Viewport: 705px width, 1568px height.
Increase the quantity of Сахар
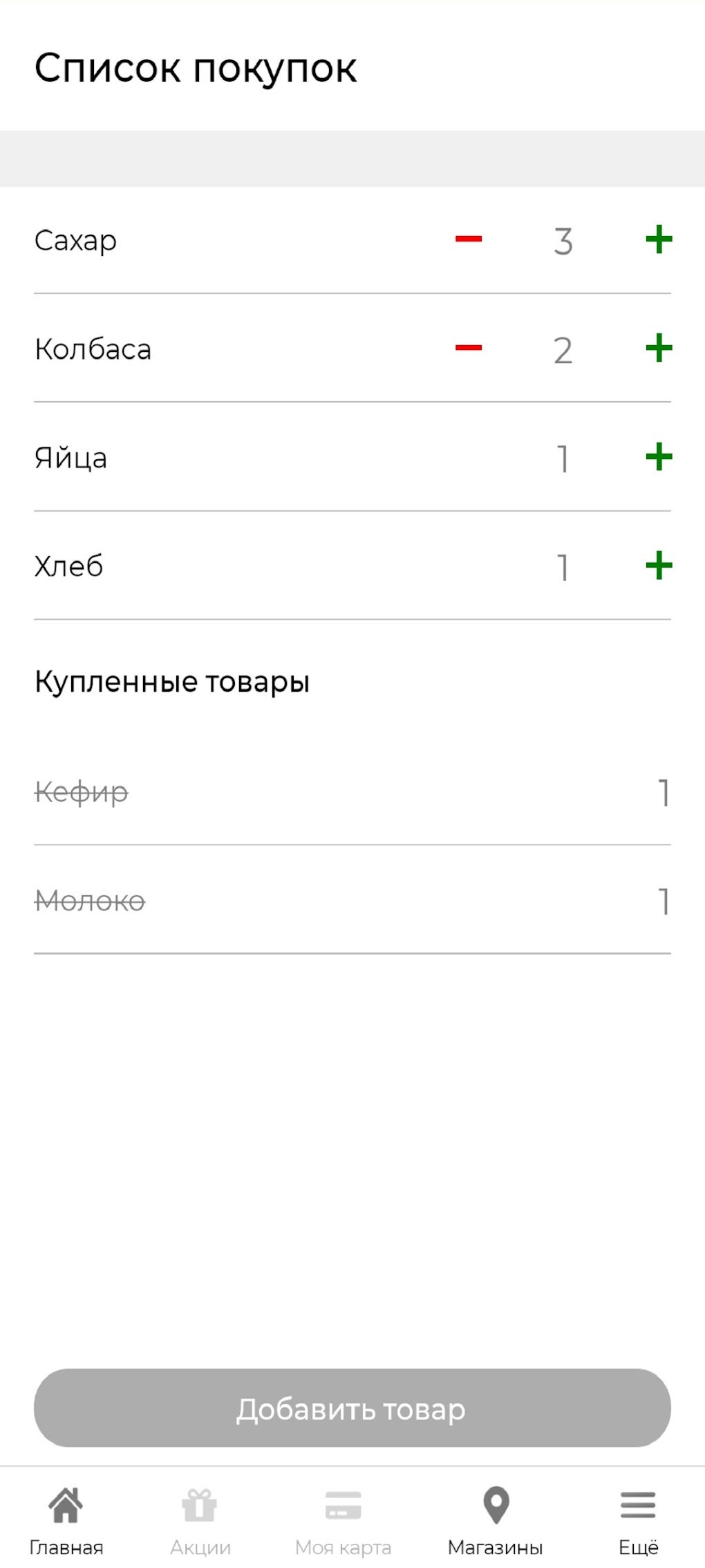point(659,239)
